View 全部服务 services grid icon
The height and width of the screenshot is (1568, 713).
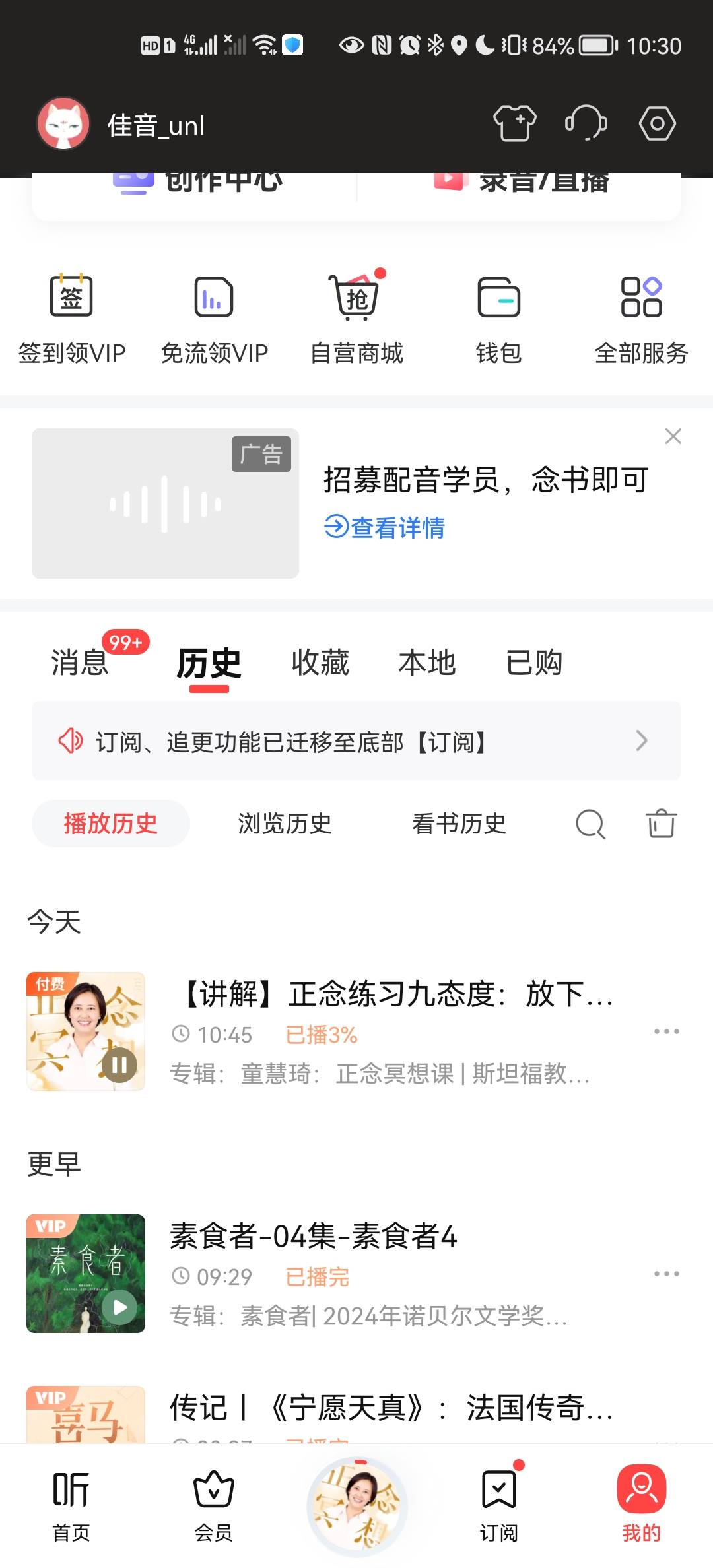(641, 298)
